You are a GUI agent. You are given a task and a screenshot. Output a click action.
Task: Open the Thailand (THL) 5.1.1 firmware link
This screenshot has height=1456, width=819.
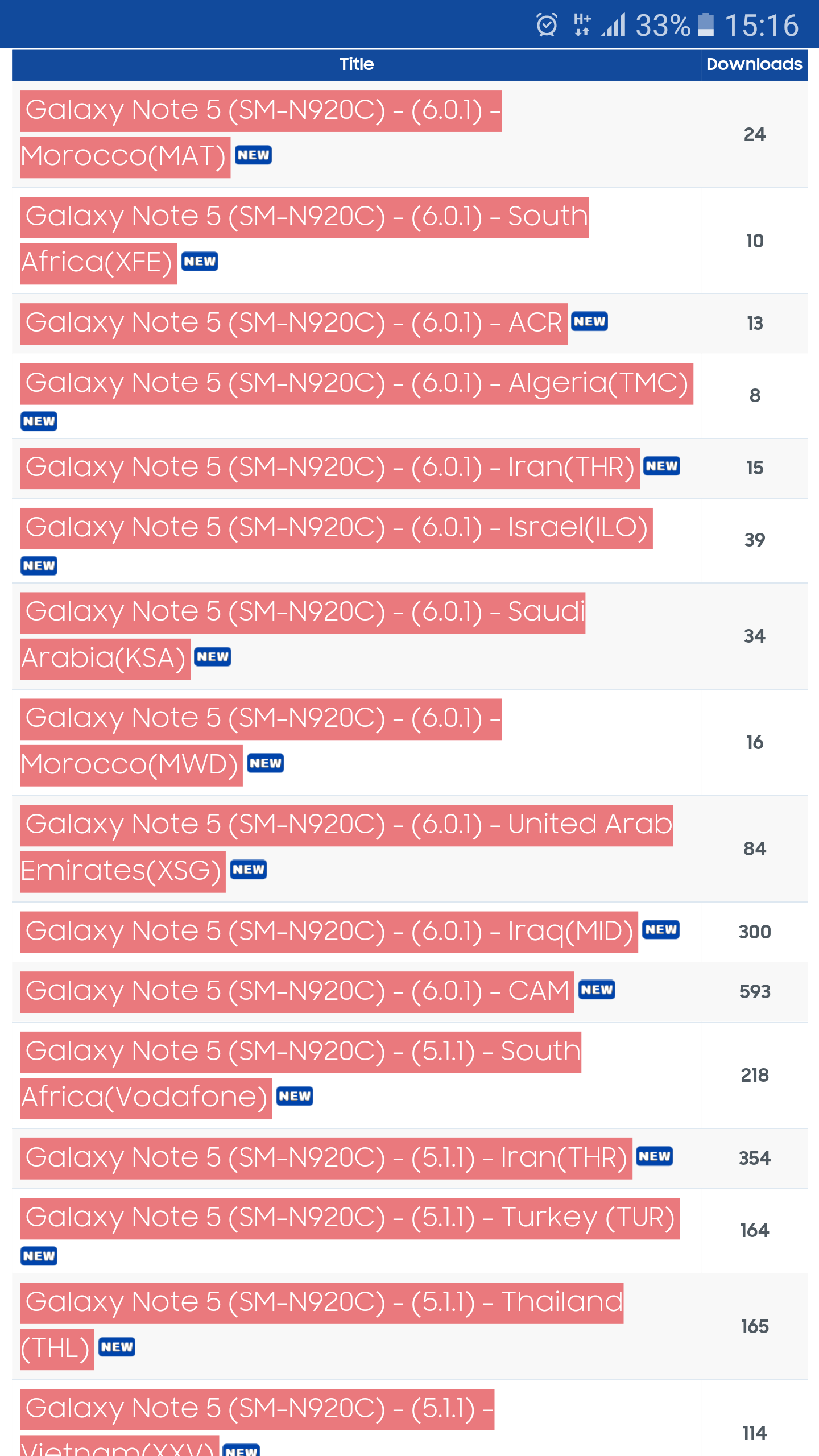tap(322, 1303)
